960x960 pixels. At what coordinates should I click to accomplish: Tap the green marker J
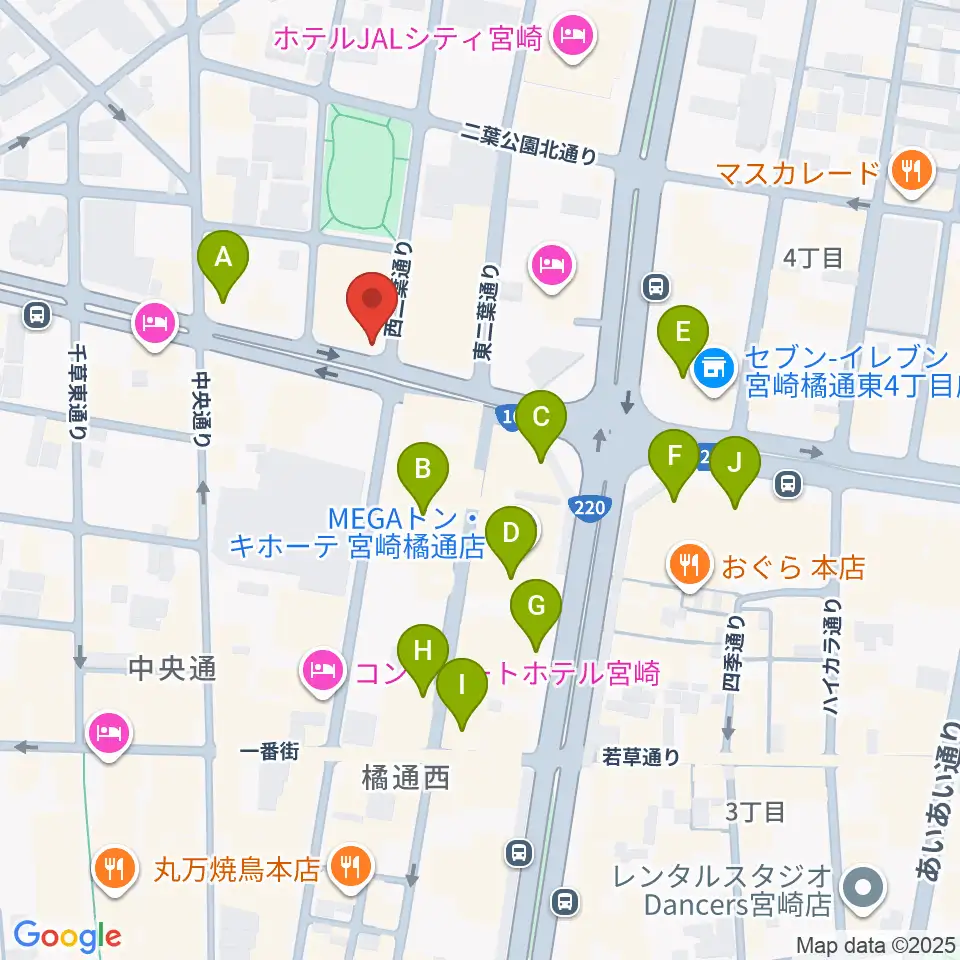click(x=735, y=473)
